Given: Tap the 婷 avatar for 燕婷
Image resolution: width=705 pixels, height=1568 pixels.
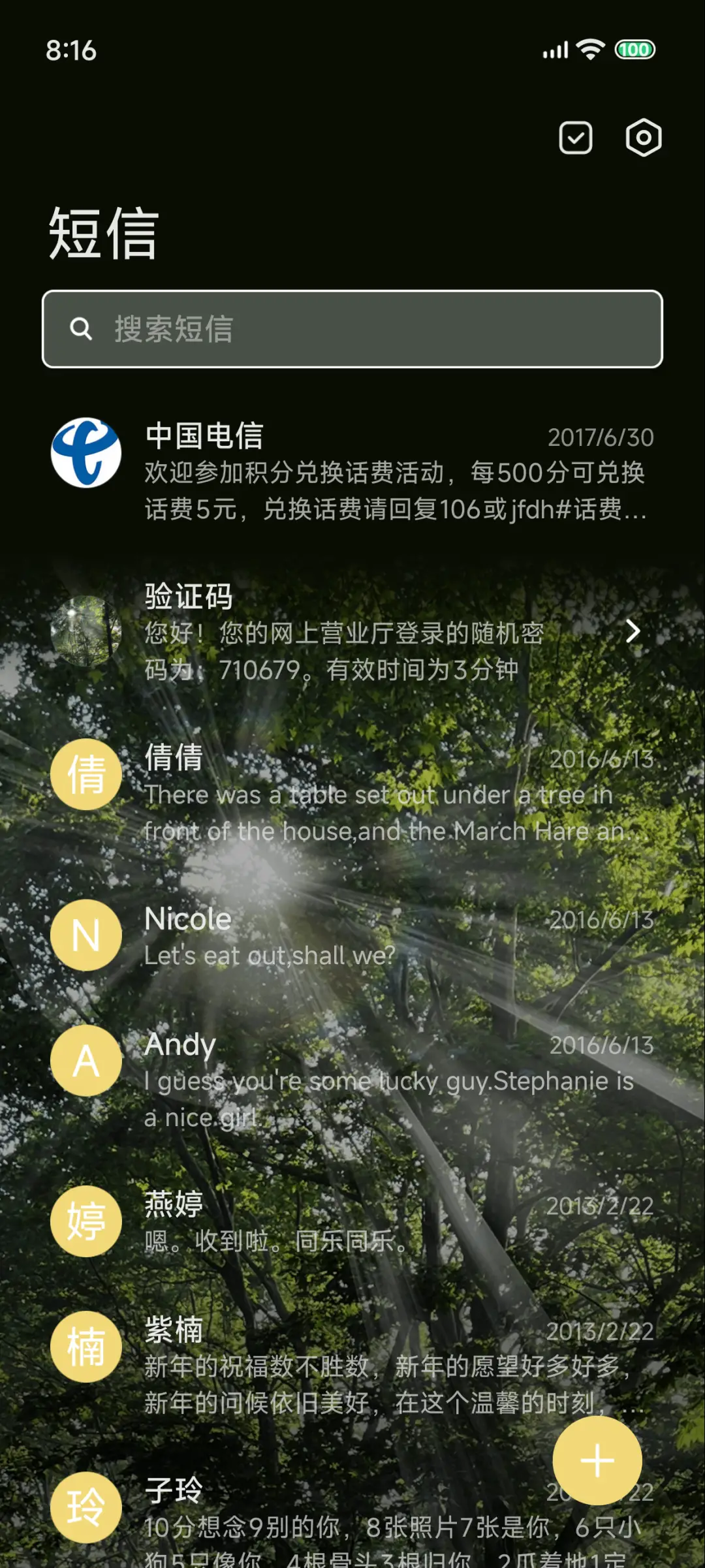Looking at the screenshot, I should [86, 1221].
